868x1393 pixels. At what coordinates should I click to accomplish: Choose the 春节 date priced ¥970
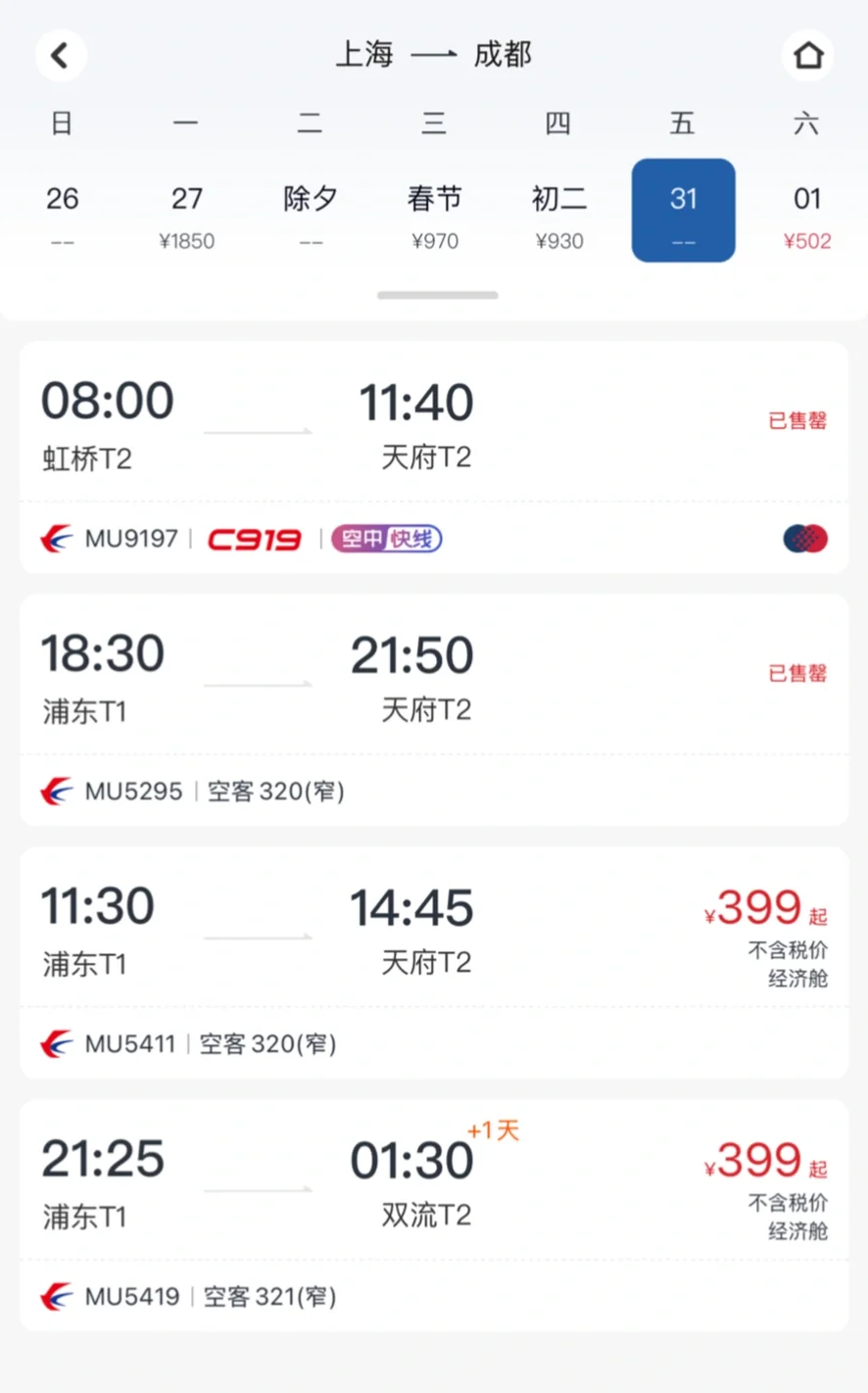435,212
